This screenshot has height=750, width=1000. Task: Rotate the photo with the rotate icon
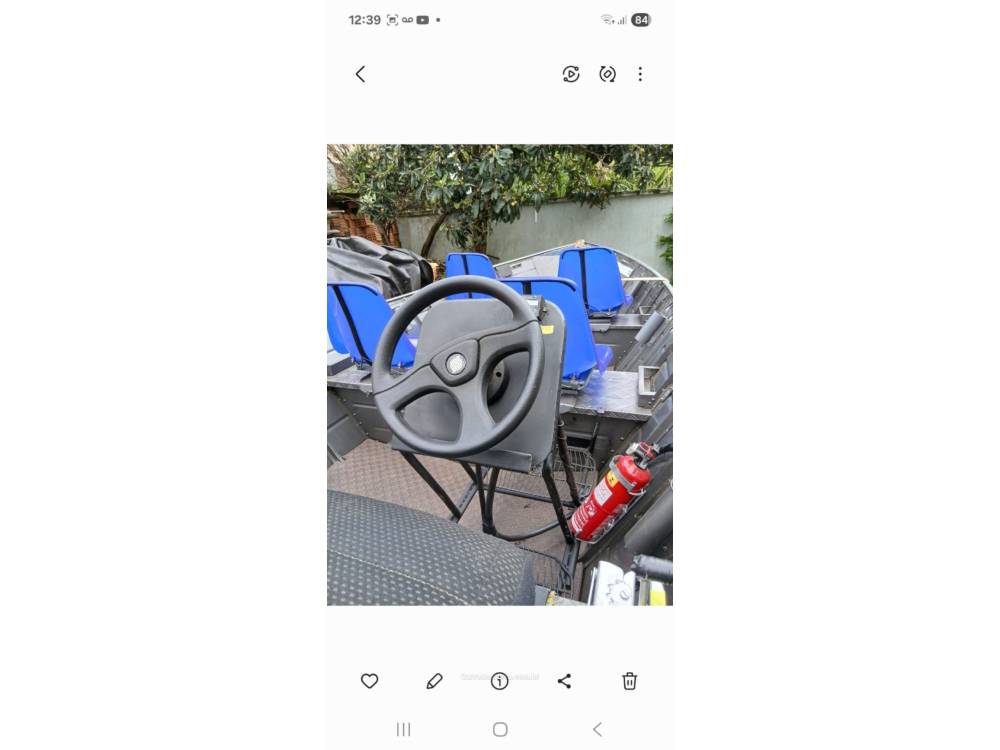(607, 74)
